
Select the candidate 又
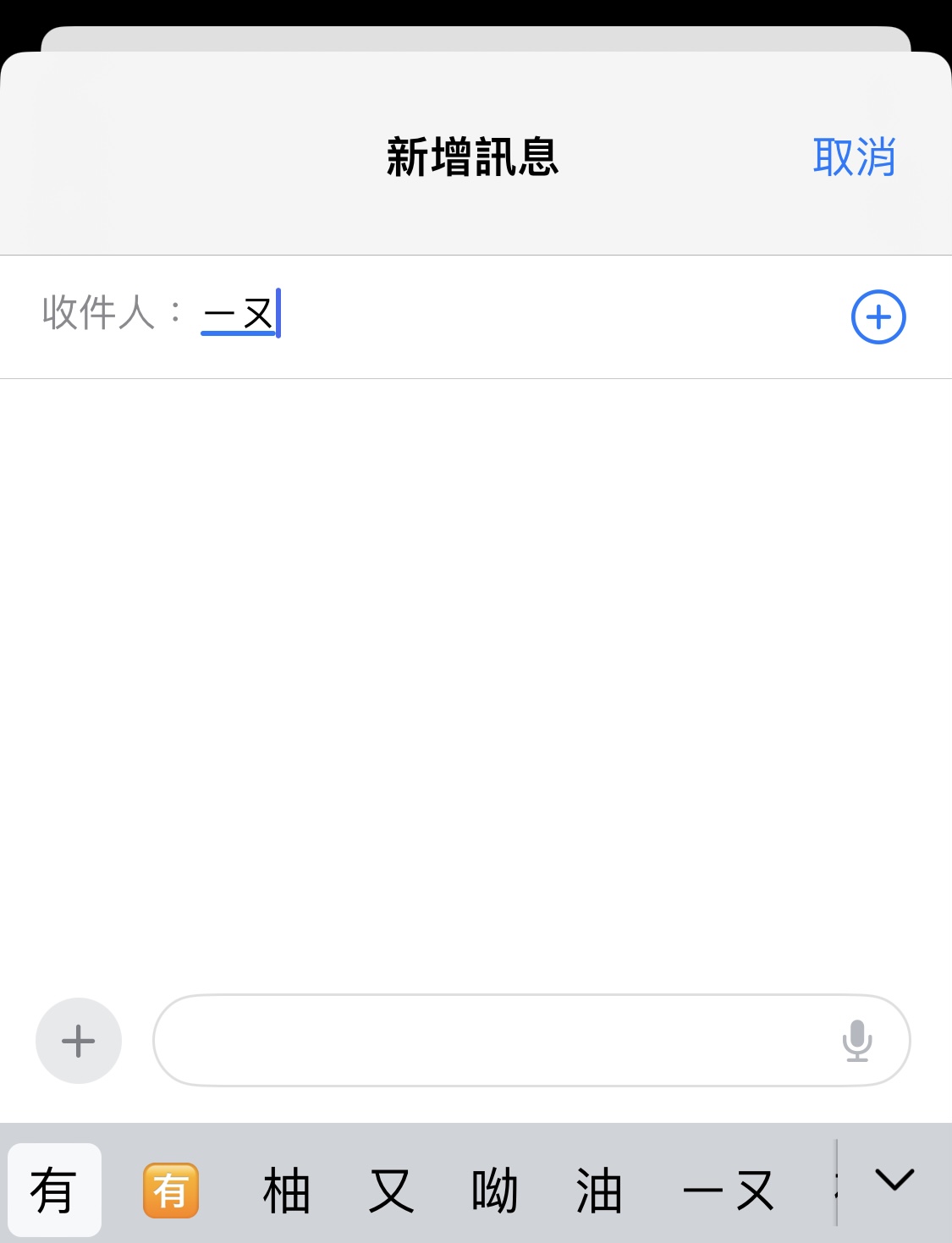(391, 1191)
